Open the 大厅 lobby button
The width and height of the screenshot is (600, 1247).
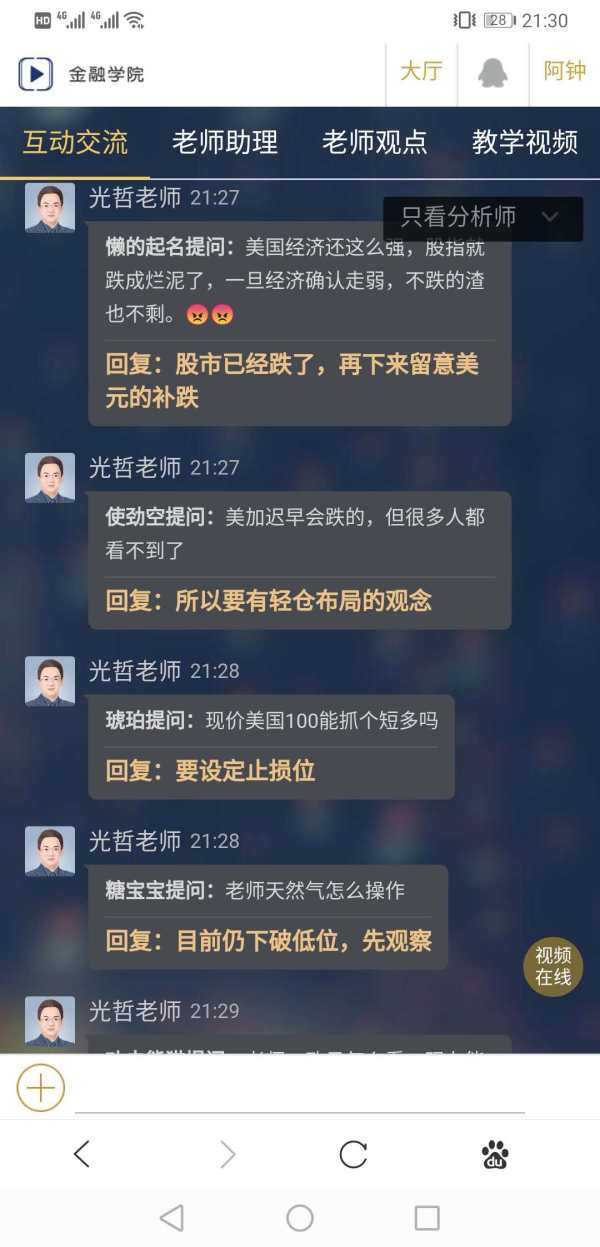[x=421, y=73]
